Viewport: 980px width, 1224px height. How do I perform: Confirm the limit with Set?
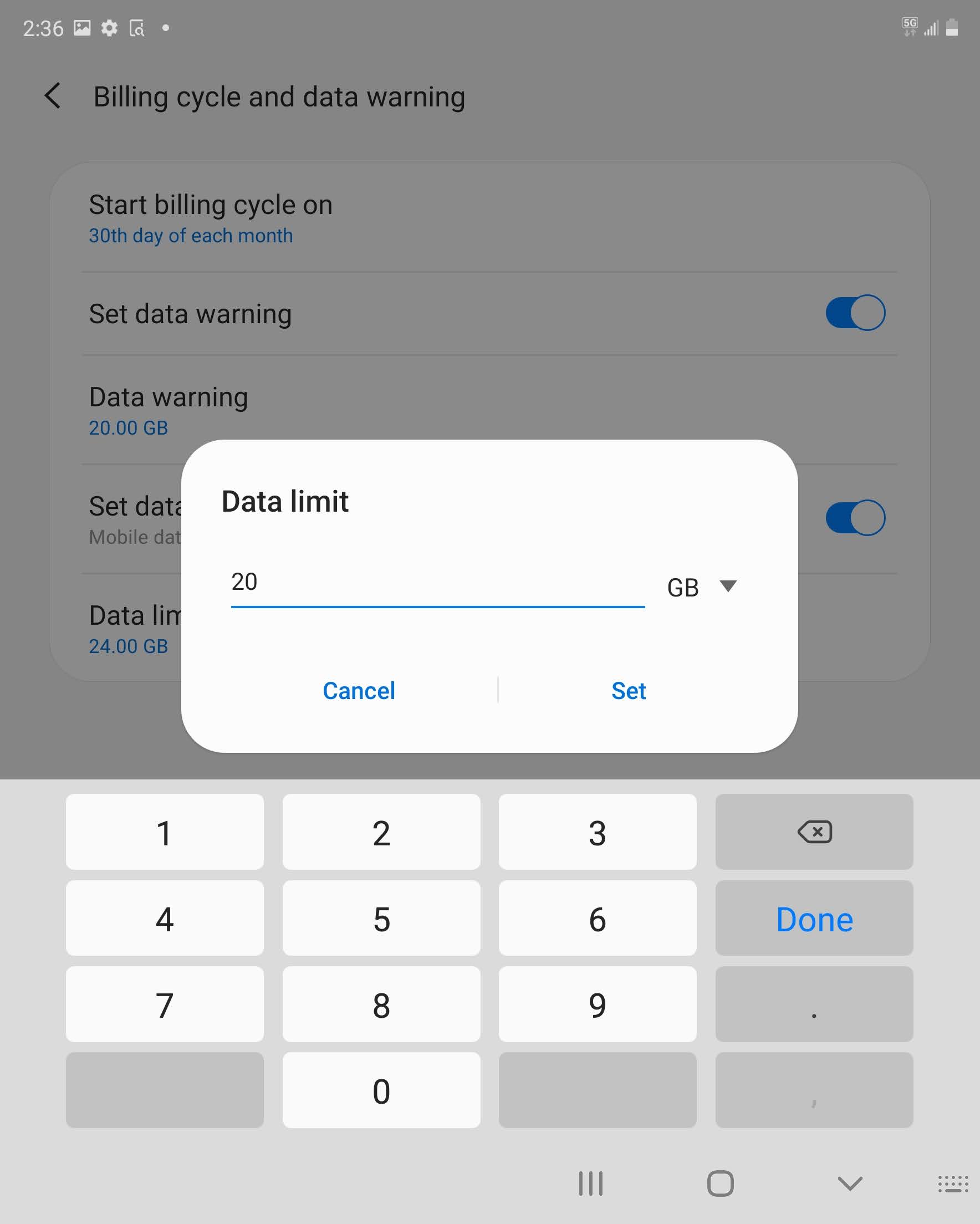coord(629,691)
